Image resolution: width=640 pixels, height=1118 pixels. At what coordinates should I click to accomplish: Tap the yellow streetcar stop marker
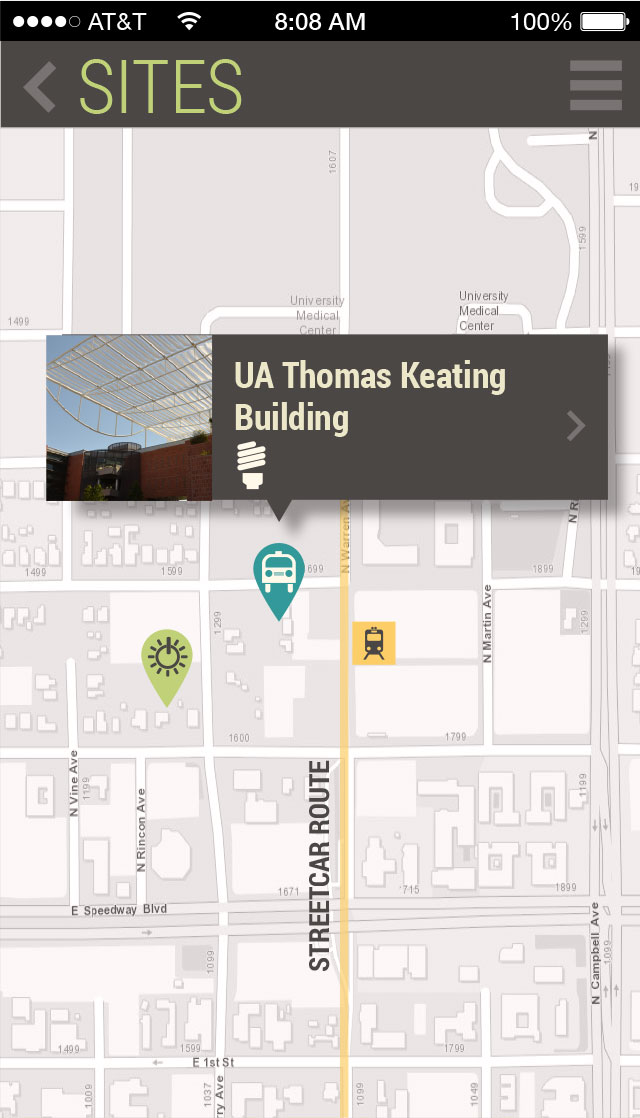point(373,642)
